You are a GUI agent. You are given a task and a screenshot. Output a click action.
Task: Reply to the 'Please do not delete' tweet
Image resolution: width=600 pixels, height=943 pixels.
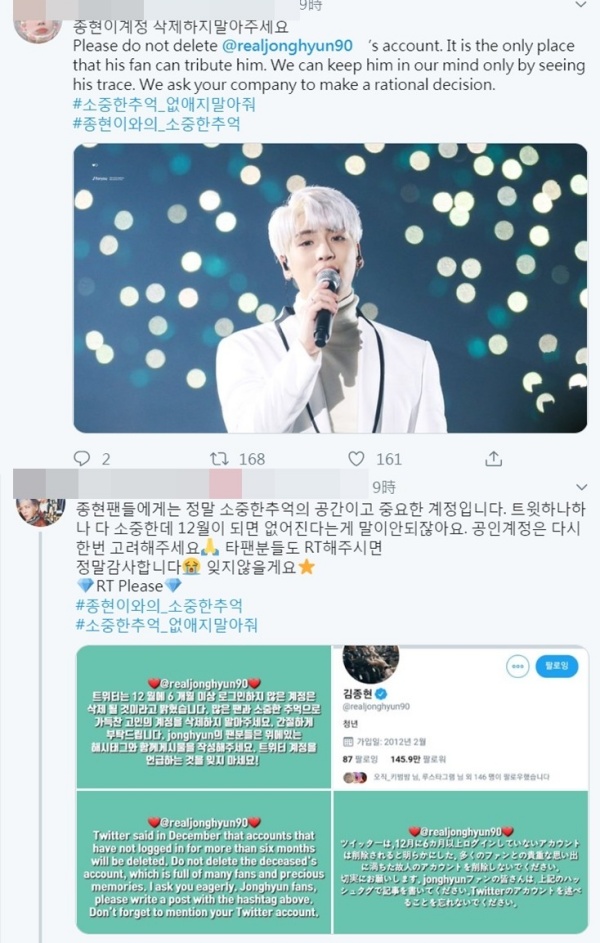[82, 458]
